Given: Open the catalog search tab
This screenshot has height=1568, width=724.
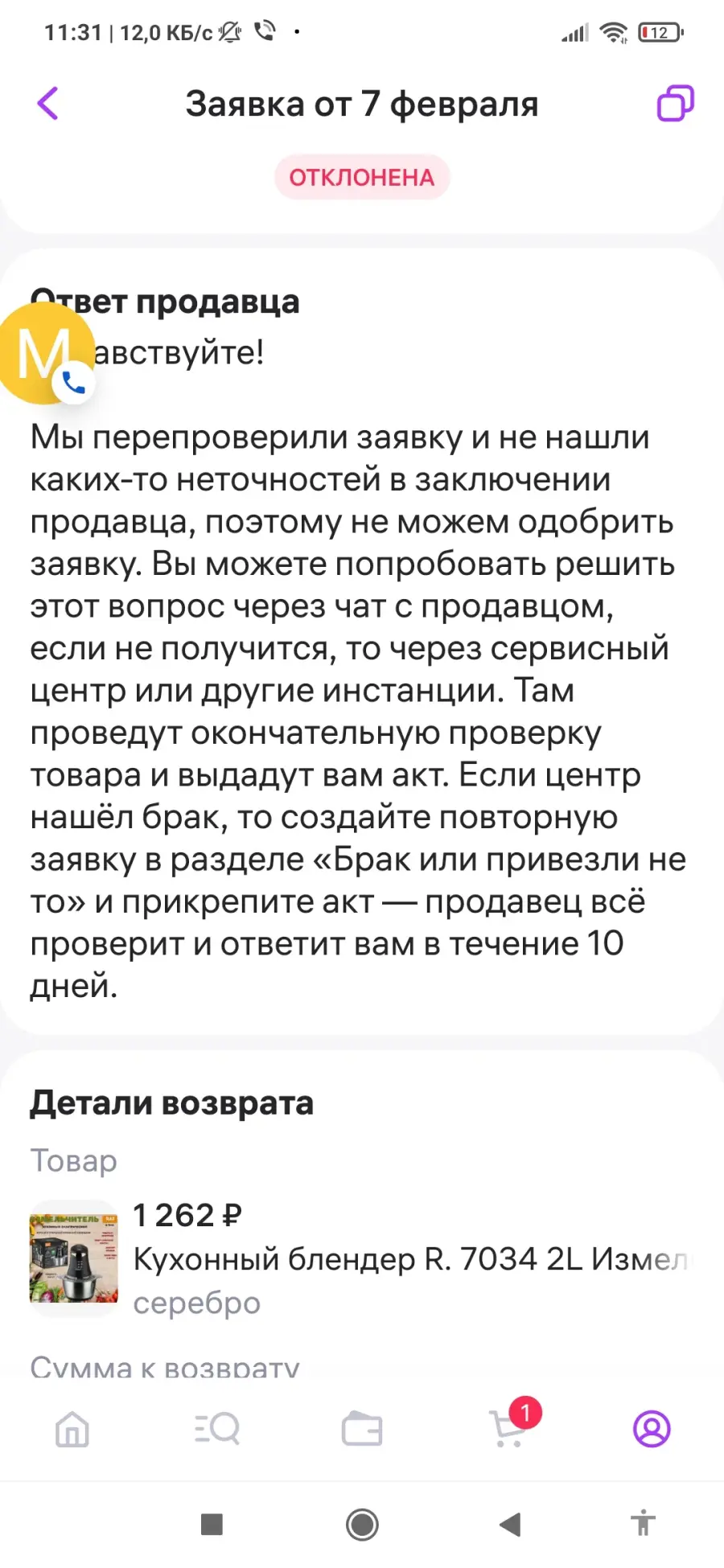Looking at the screenshot, I should coord(217,1429).
